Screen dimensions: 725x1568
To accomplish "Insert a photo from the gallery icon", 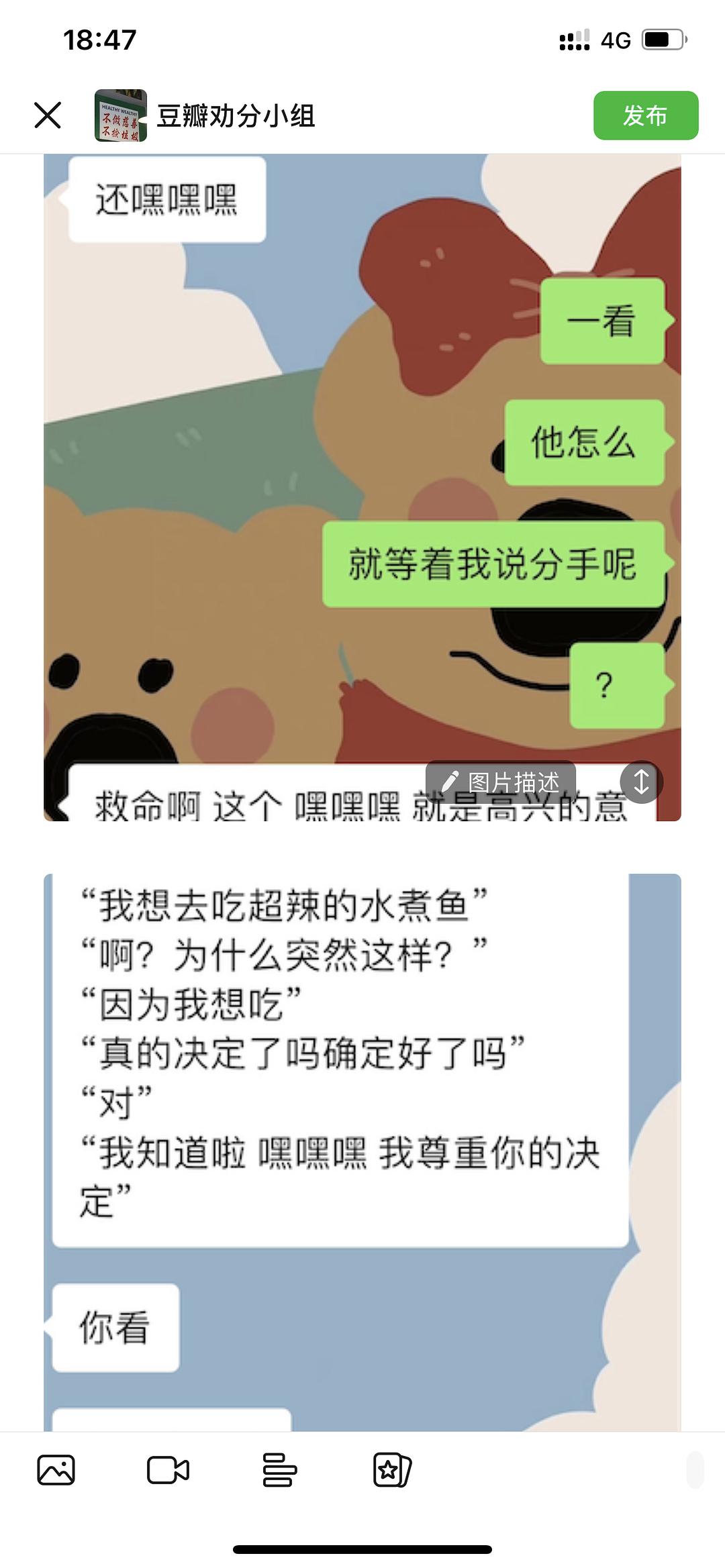I will pyautogui.click(x=56, y=1470).
